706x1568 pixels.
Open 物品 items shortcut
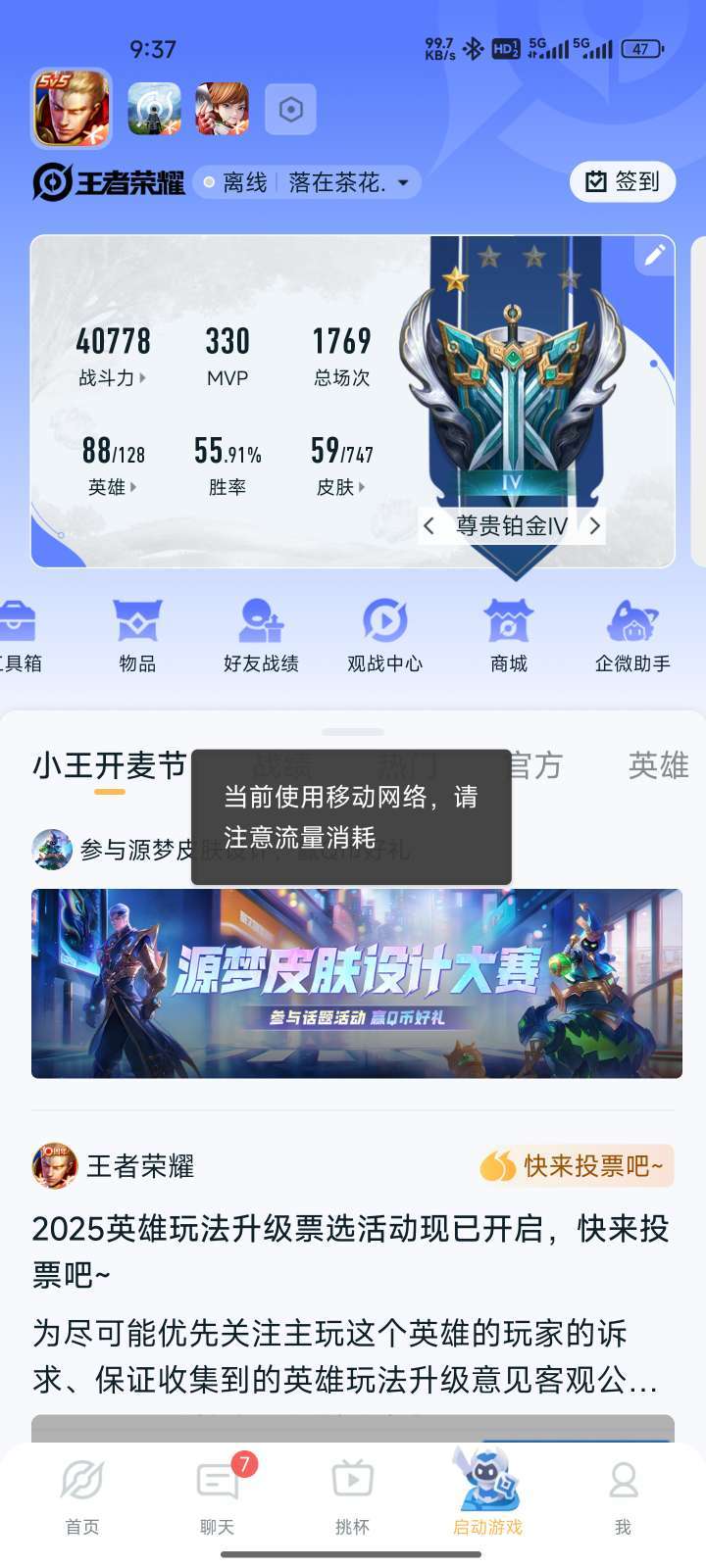[137, 637]
